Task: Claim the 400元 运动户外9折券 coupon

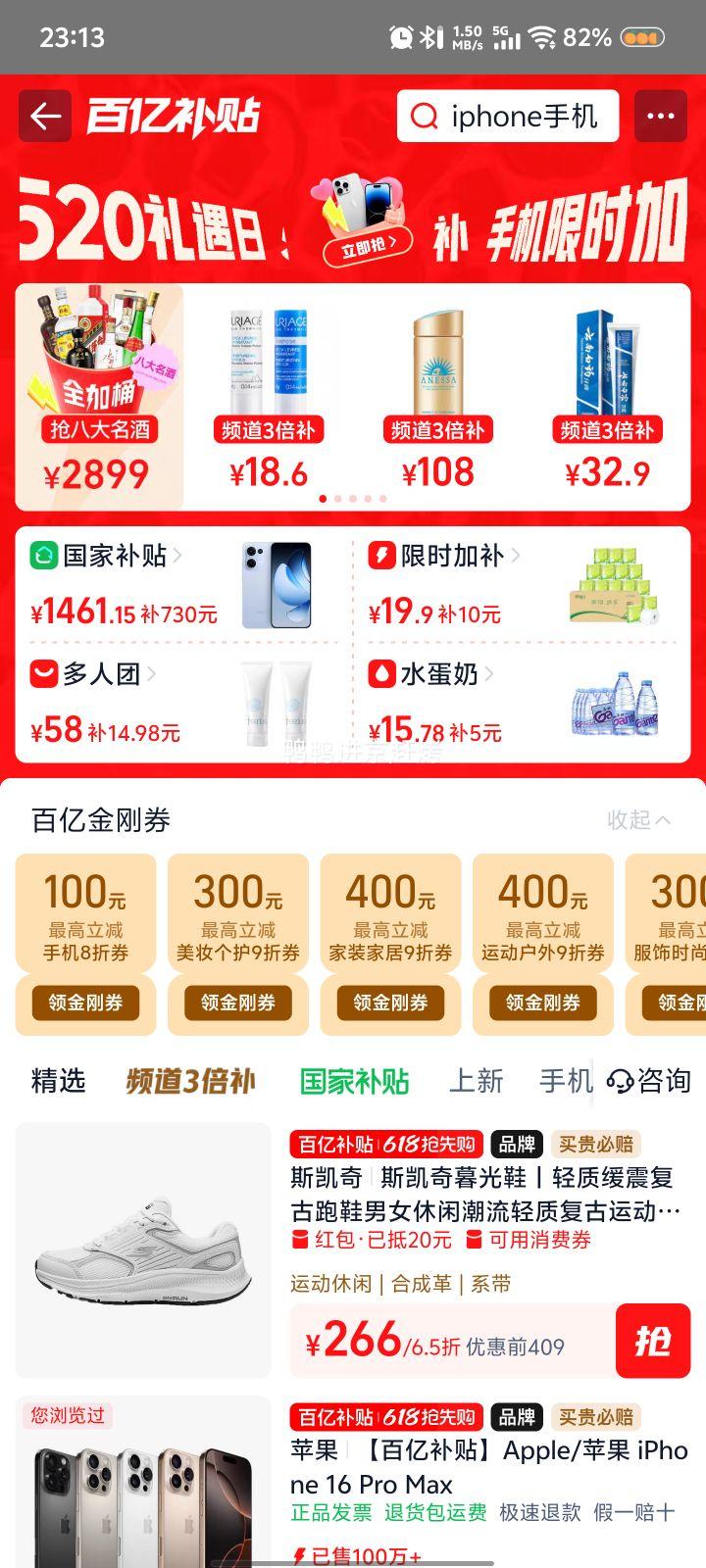Action: [x=543, y=1003]
